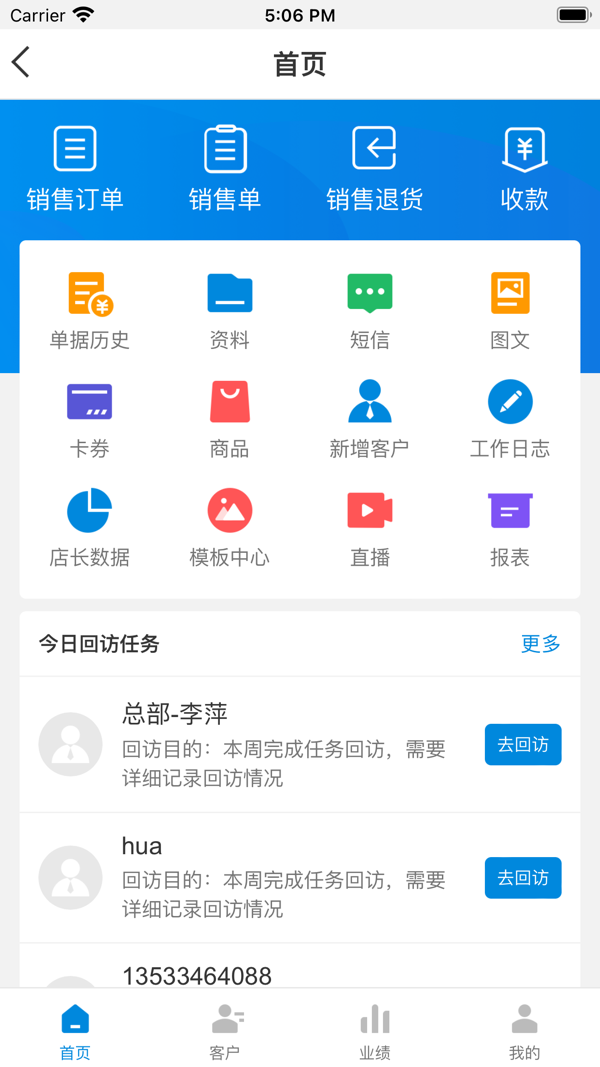600x1067 pixels.
Task: Open 短信 messages
Action: point(370,308)
